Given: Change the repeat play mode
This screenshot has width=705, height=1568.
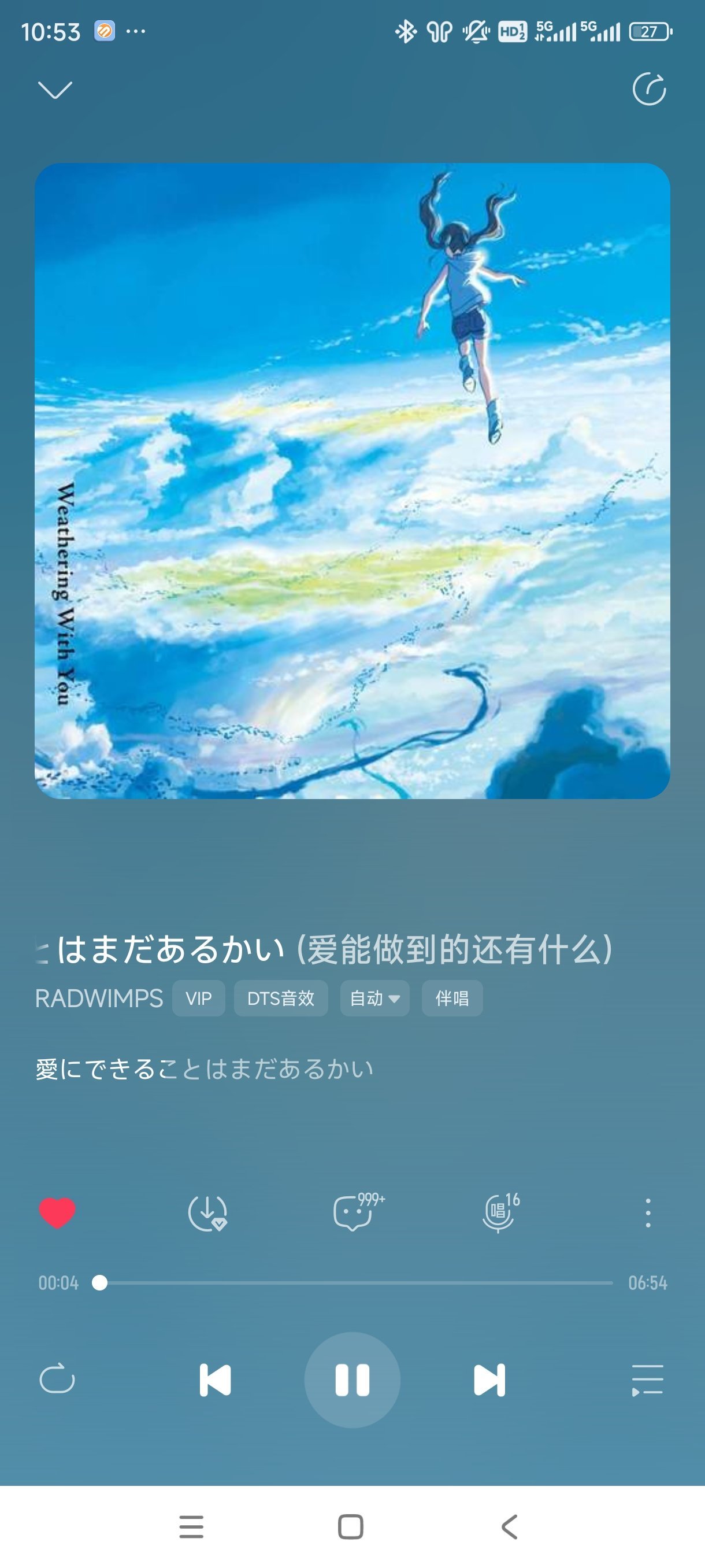Looking at the screenshot, I should point(57,1380).
